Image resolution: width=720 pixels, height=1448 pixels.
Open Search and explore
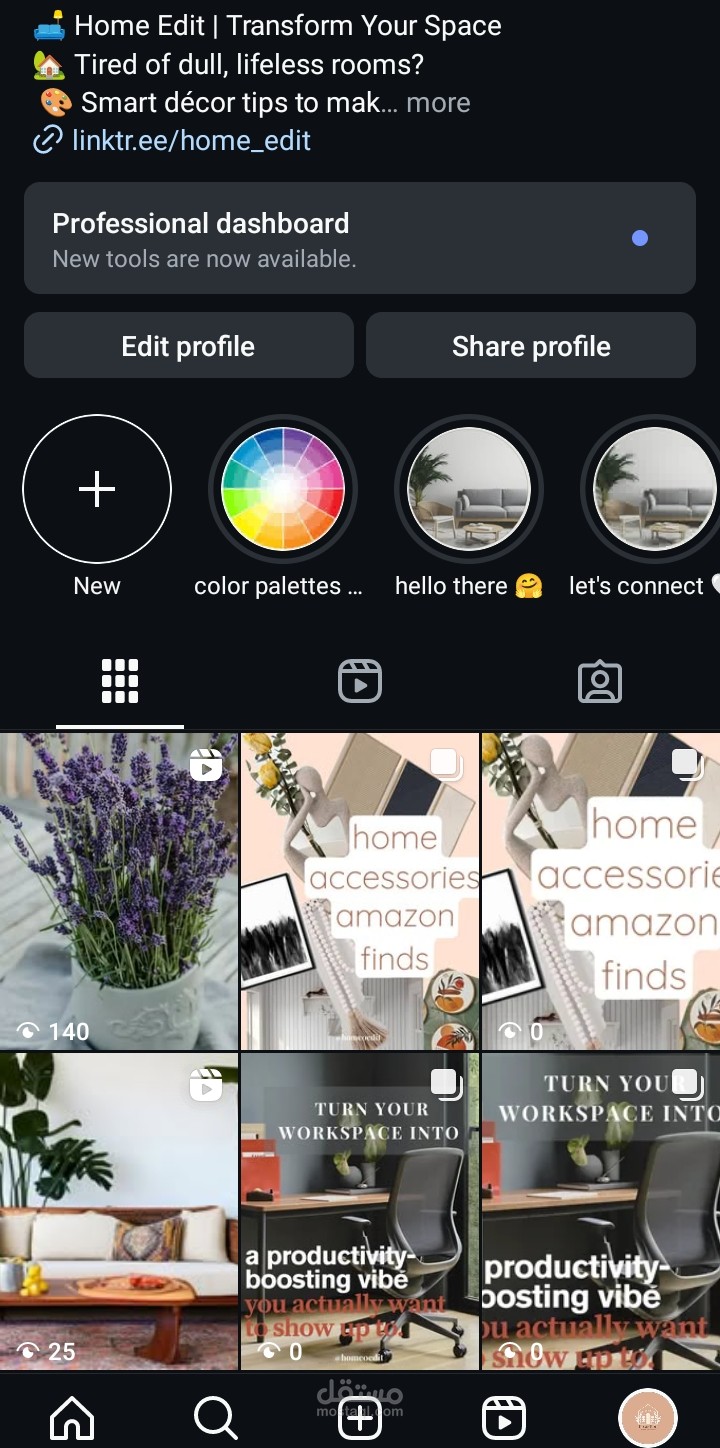click(x=215, y=1417)
